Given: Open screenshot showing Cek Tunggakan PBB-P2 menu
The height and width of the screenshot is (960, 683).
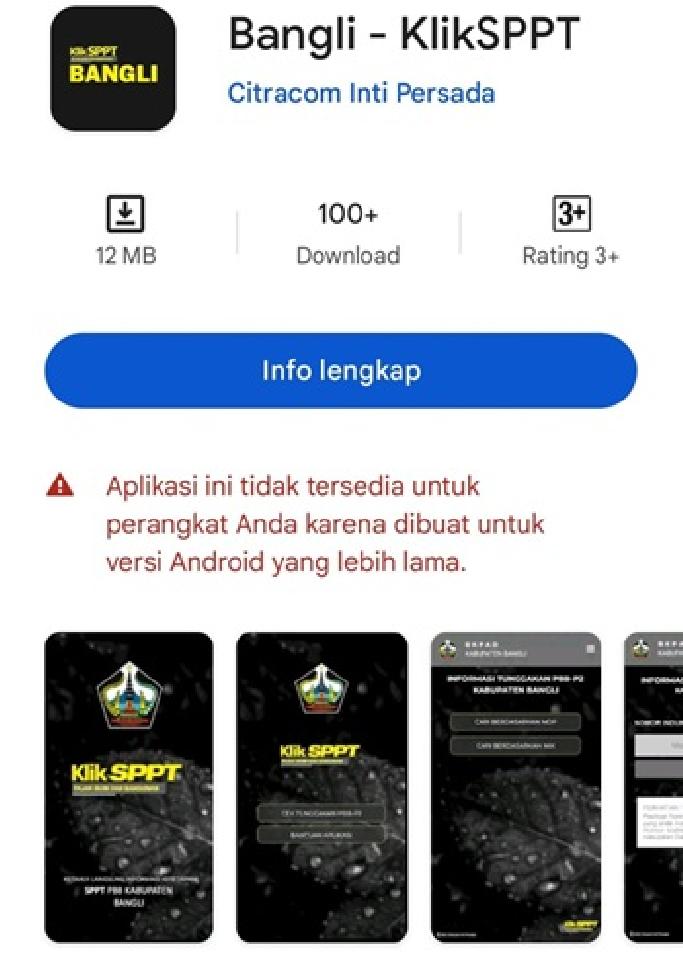Looking at the screenshot, I should (x=322, y=787).
